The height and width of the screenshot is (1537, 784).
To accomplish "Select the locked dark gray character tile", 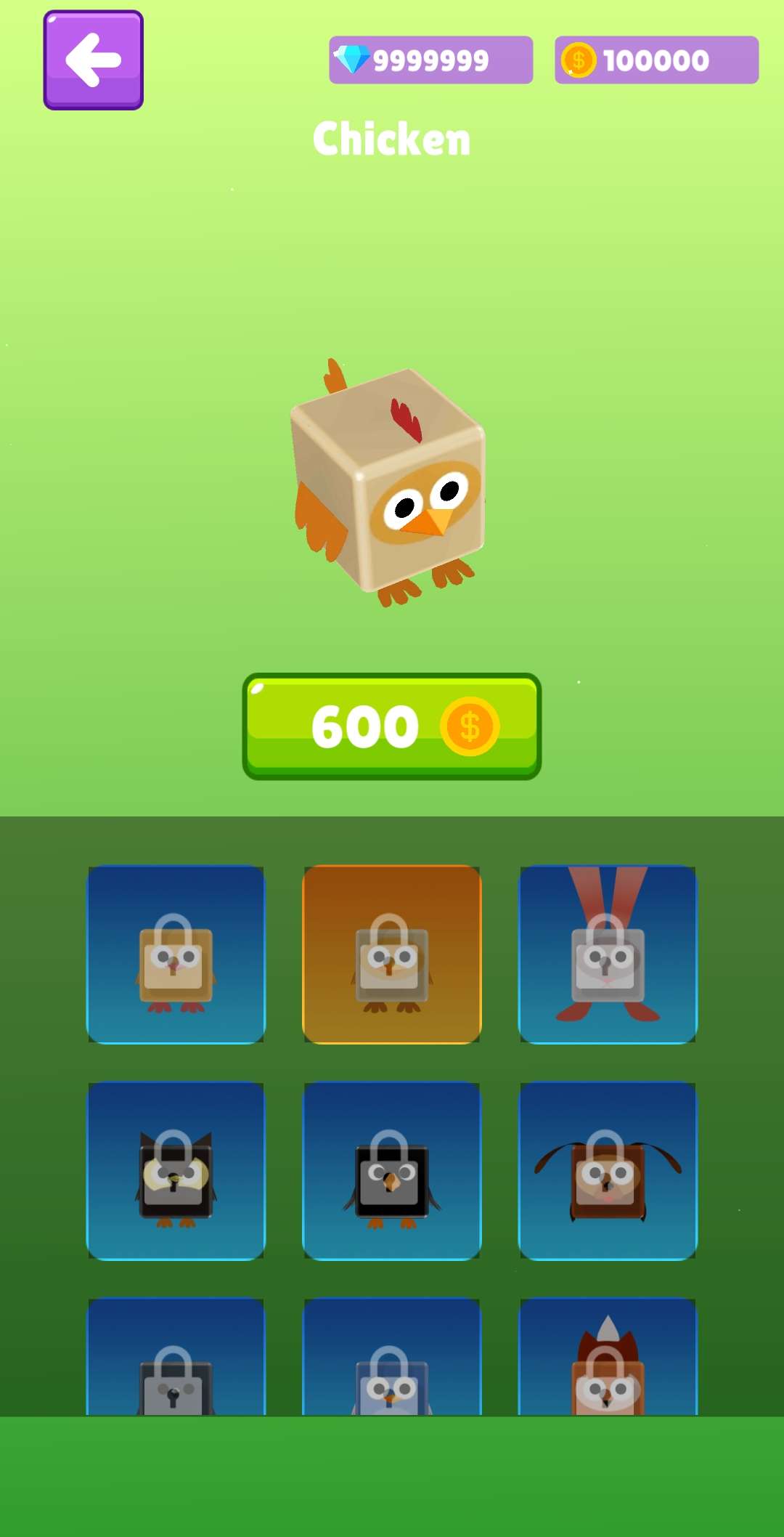I will coord(176,1358).
